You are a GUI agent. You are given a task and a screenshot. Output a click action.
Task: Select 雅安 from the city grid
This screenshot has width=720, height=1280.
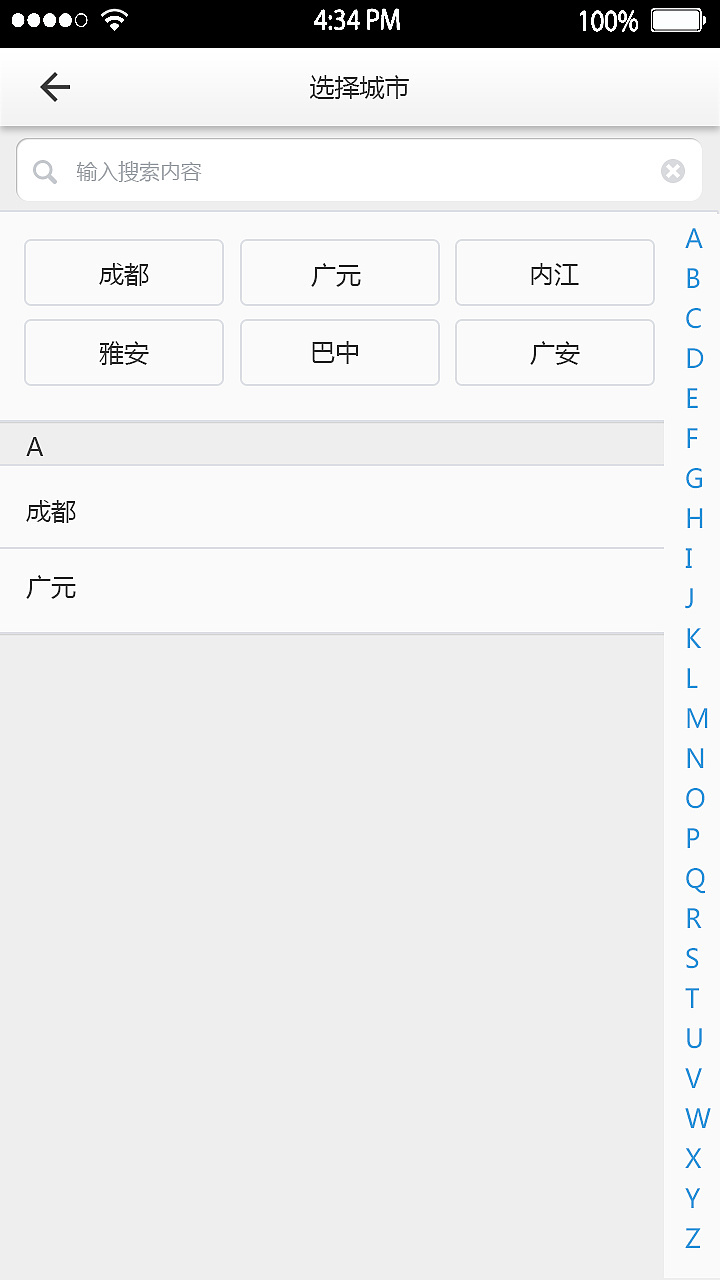[x=124, y=353]
